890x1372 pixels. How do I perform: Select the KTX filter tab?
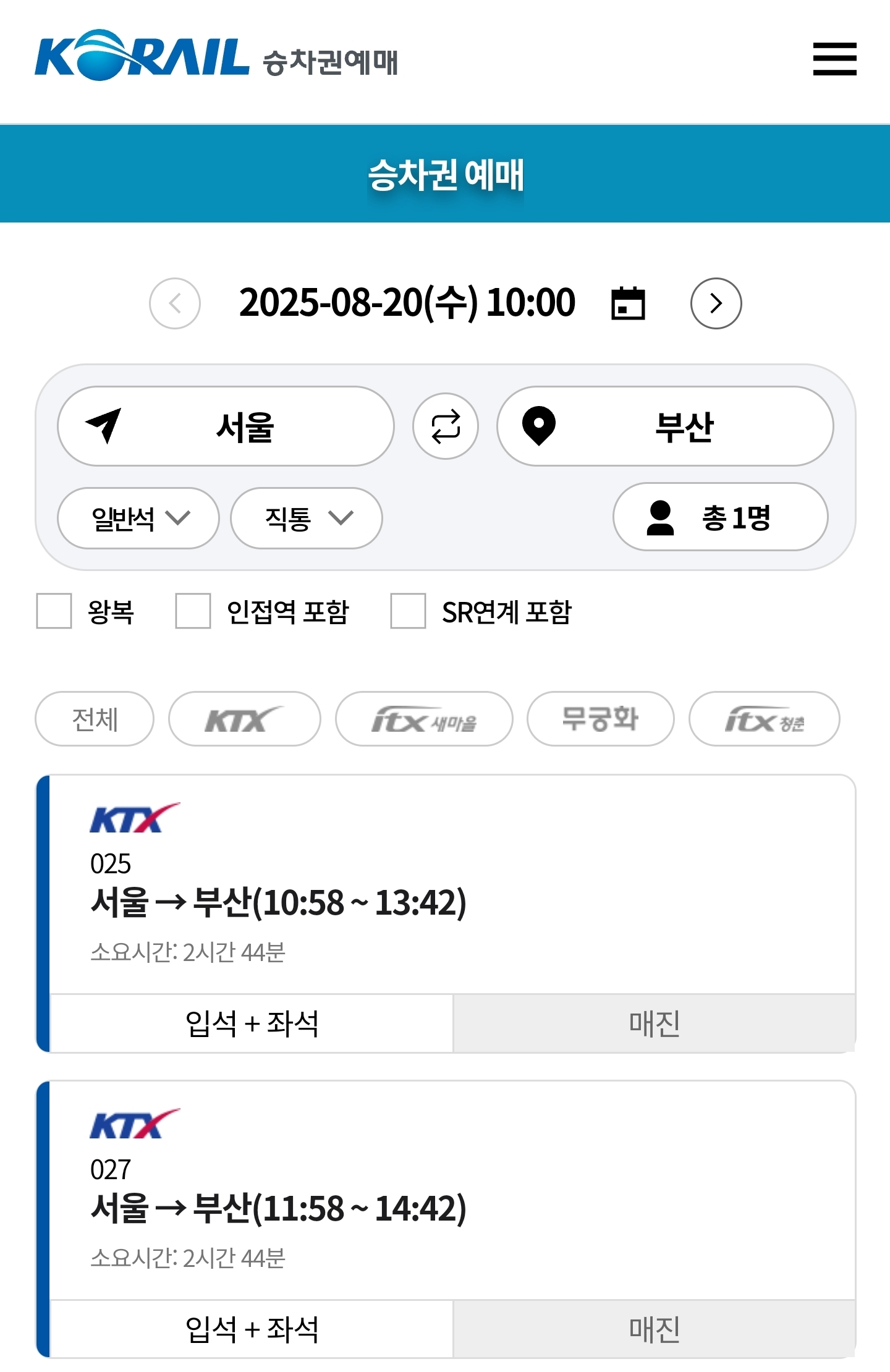point(244,719)
